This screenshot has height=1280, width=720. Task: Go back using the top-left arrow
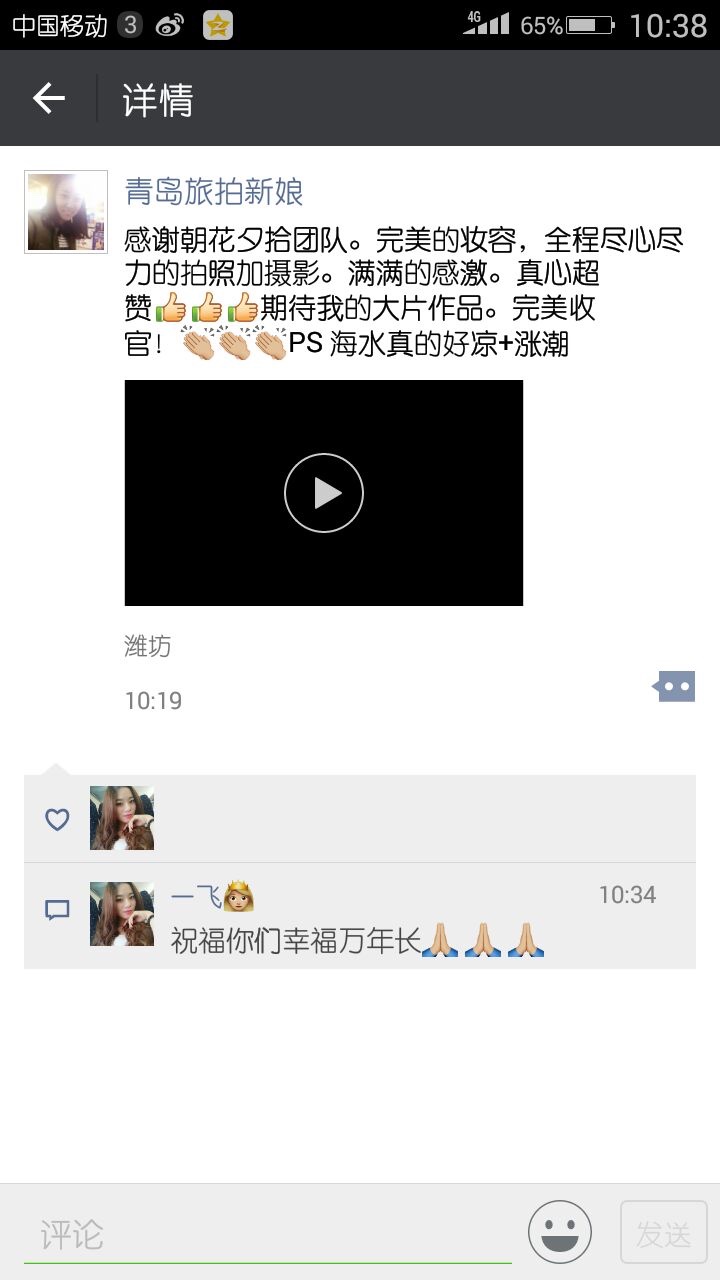(x=48, y=98)
